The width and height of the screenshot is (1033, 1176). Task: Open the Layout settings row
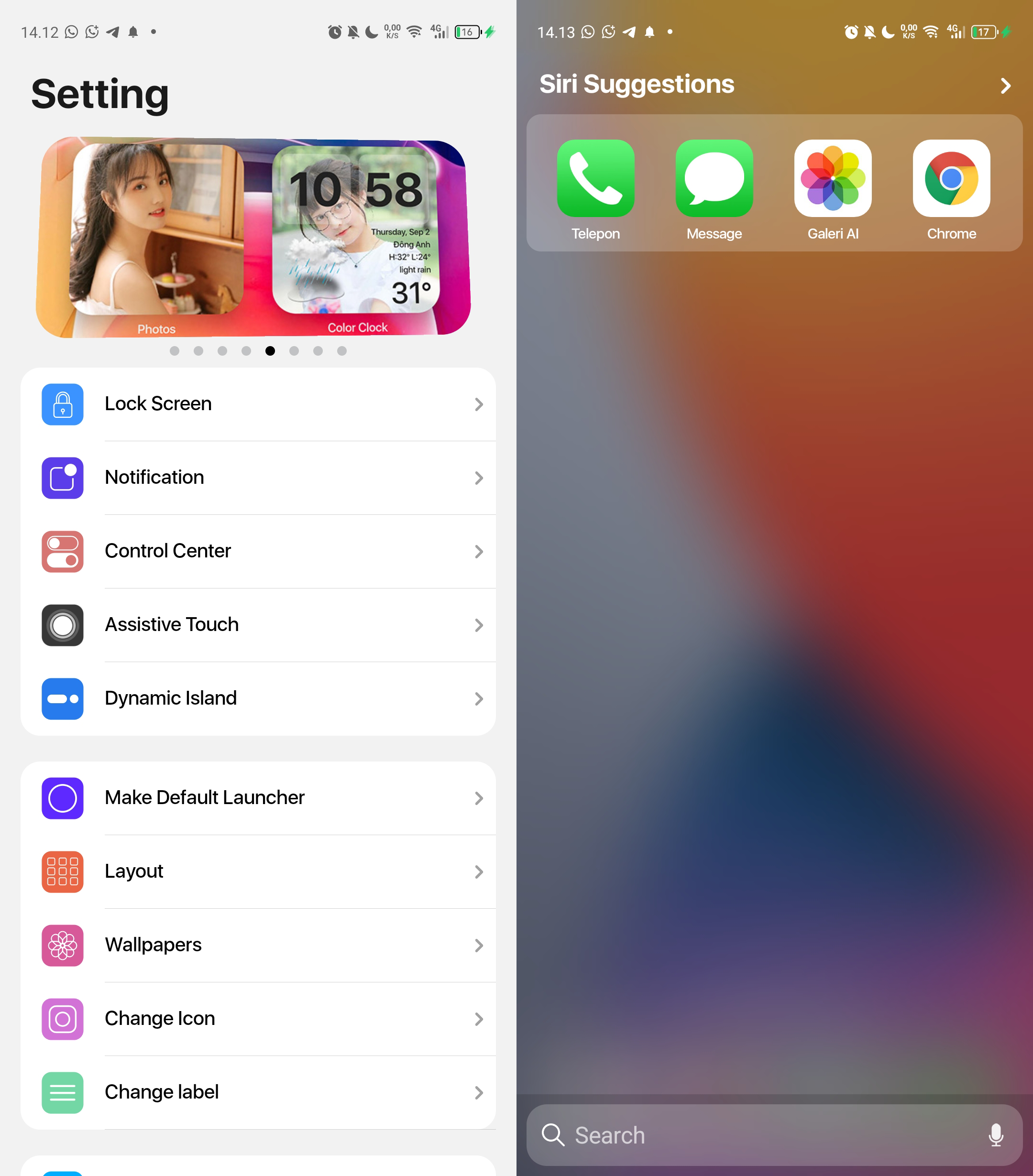[x=258, y=871]
